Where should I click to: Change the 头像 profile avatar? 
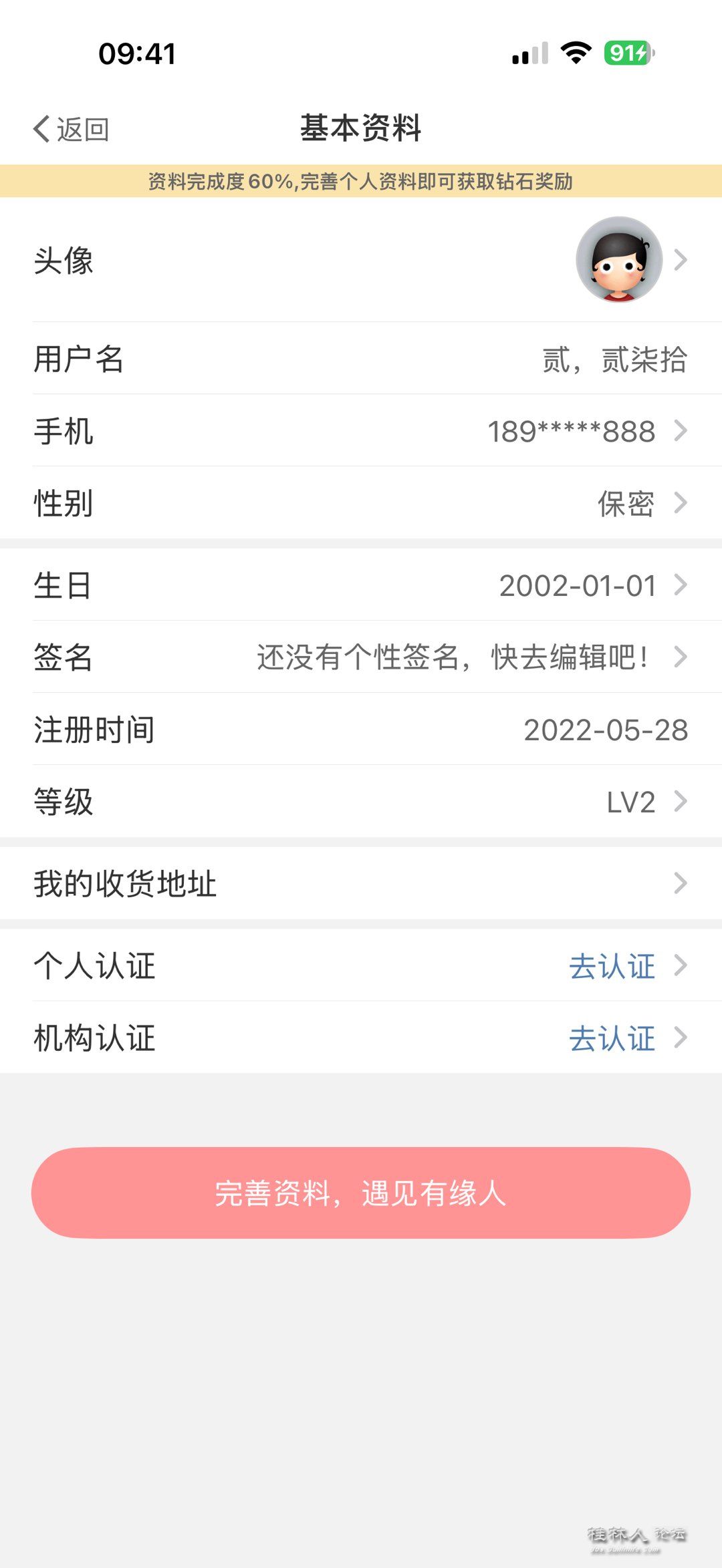(x=619, y=260)
